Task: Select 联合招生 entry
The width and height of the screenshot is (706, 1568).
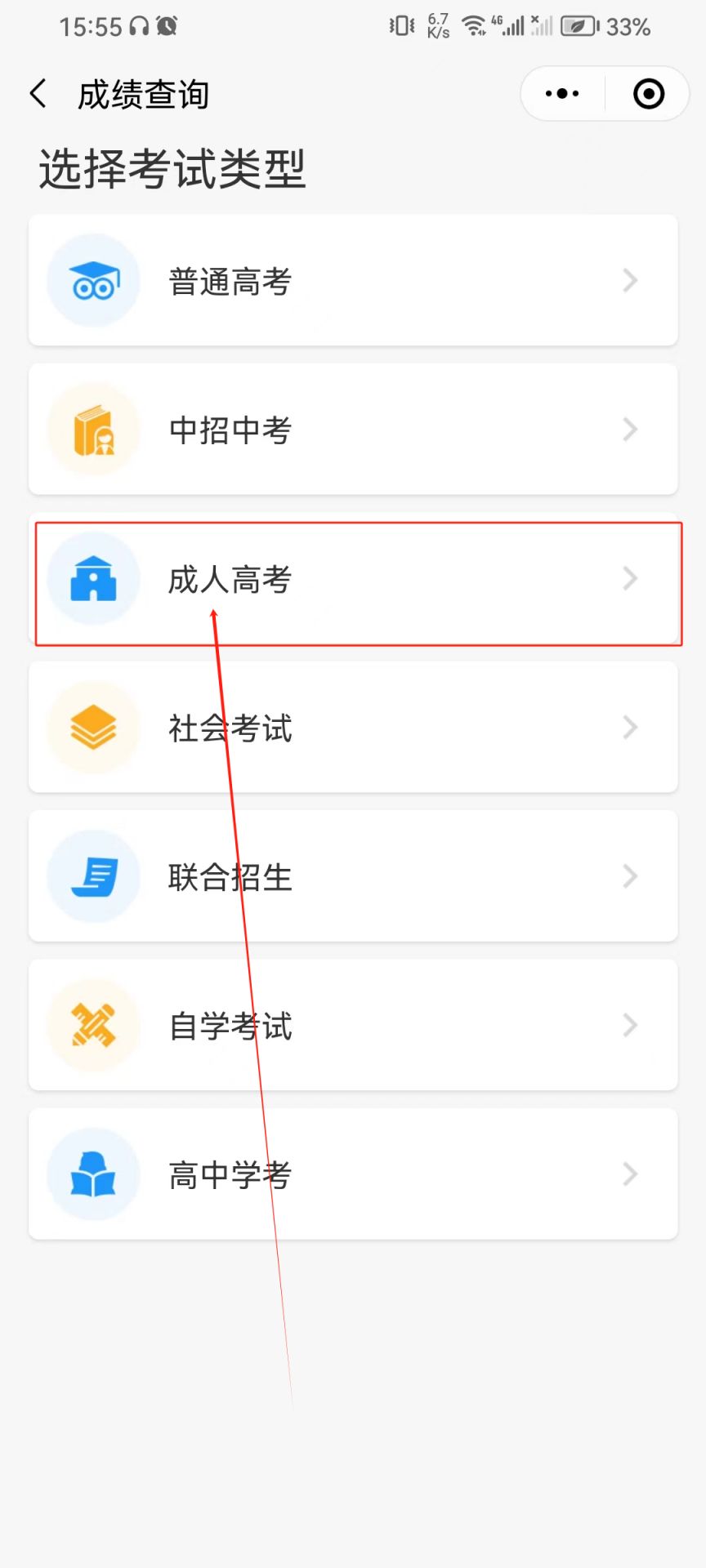Action: (353, 876)
